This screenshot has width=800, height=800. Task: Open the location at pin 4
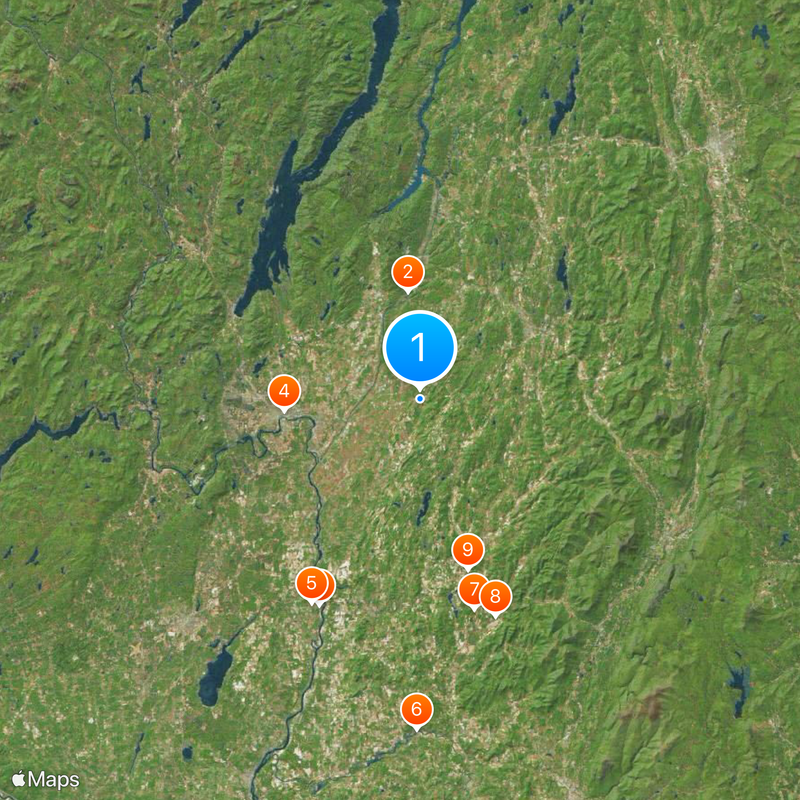[x=284, y=392]
